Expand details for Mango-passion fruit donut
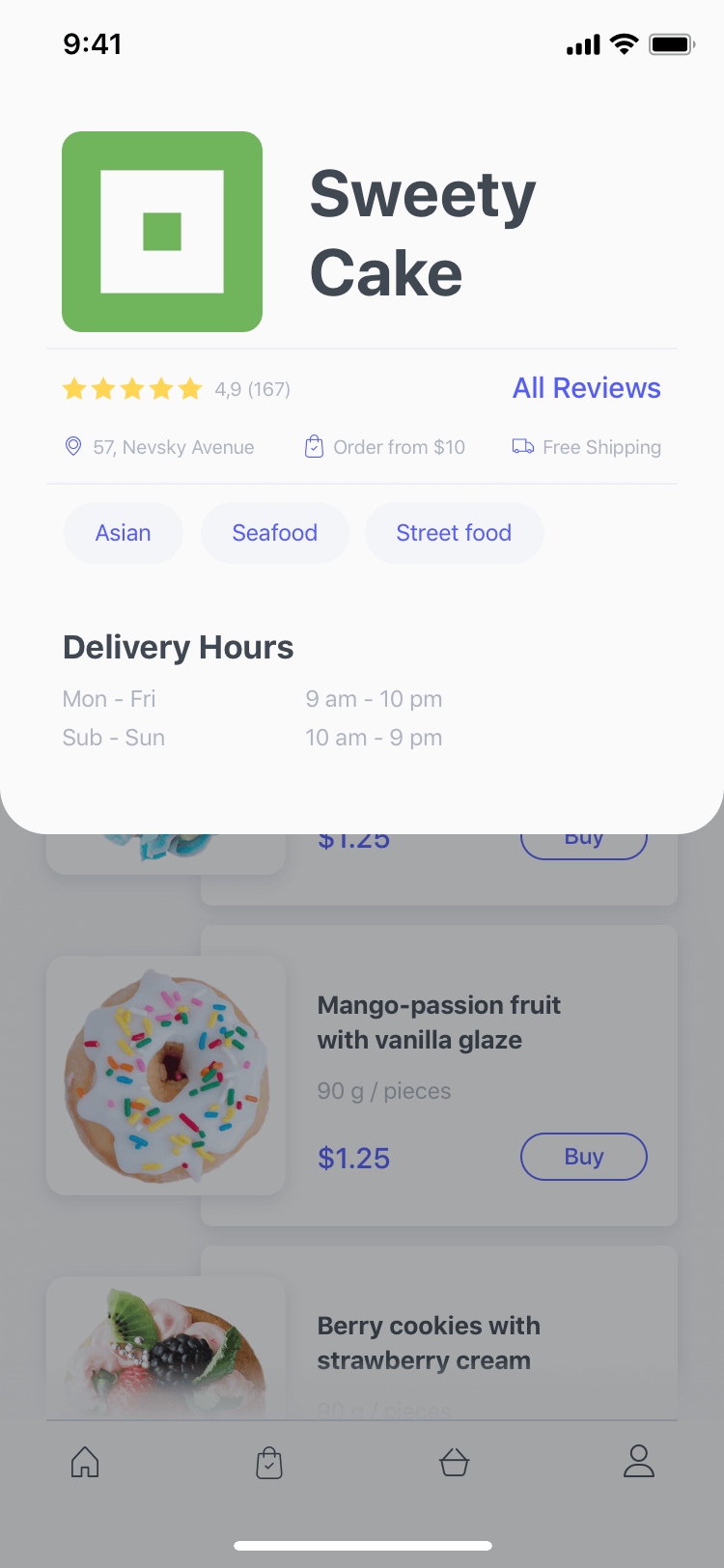The height and width of the screenshot is (1568, 724). click(x=439, y=1023)
